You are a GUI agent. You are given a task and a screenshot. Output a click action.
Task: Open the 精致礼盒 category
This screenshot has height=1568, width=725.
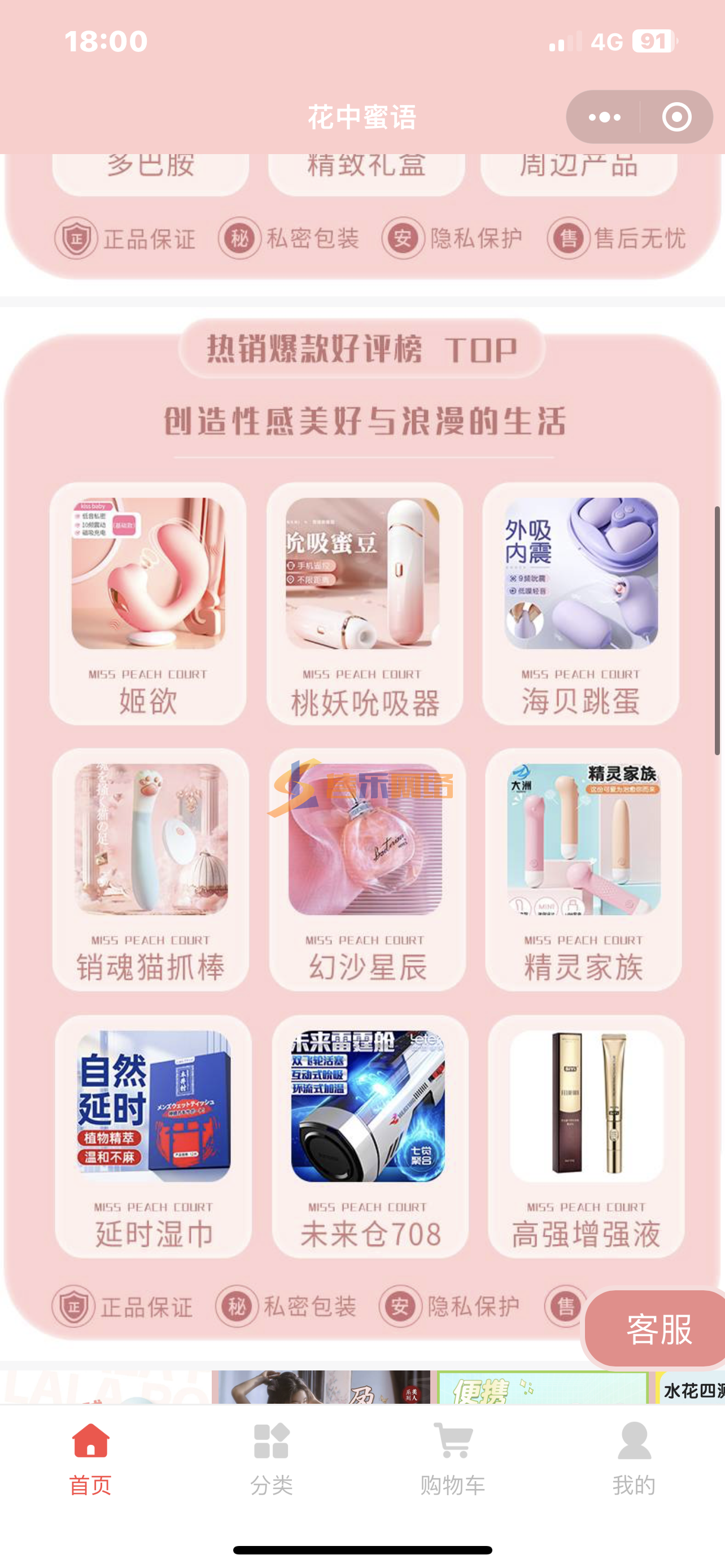tap(366, 172)
